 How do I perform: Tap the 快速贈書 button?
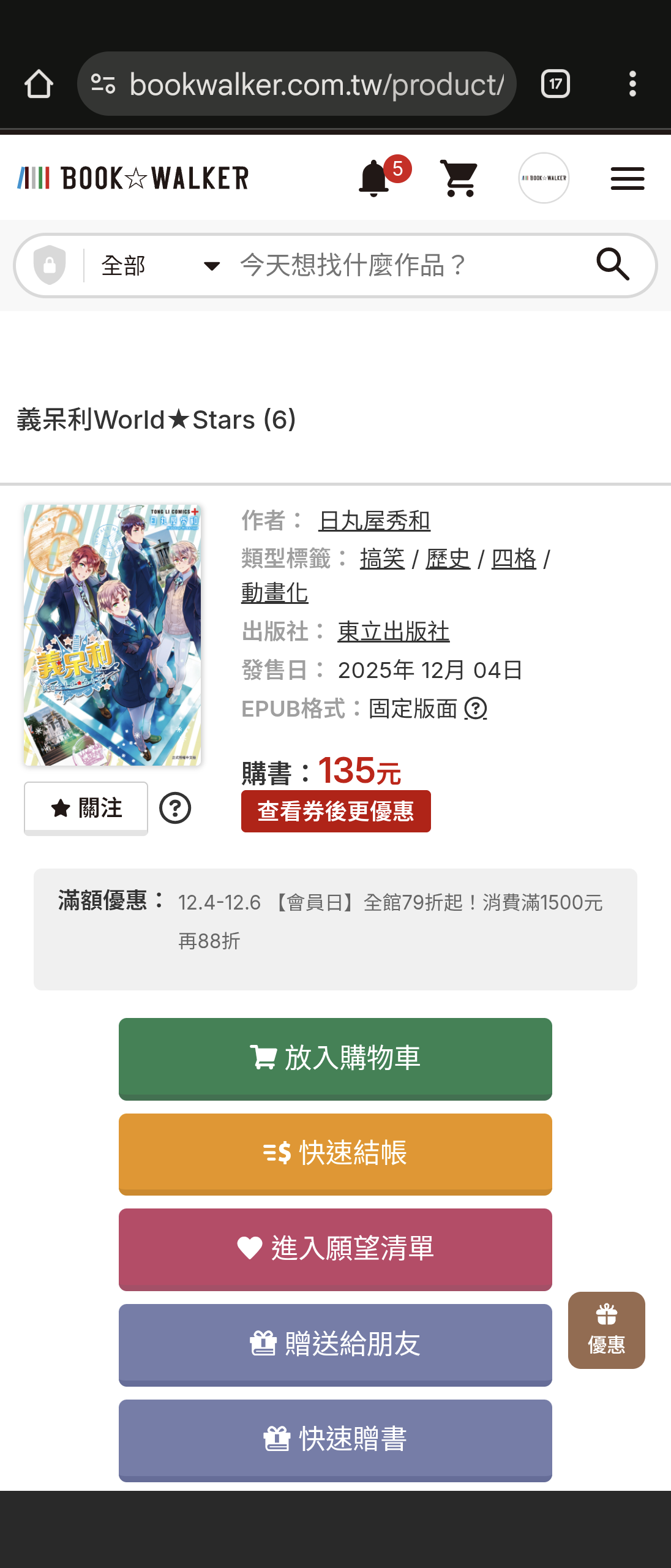tap(335, 1439)
